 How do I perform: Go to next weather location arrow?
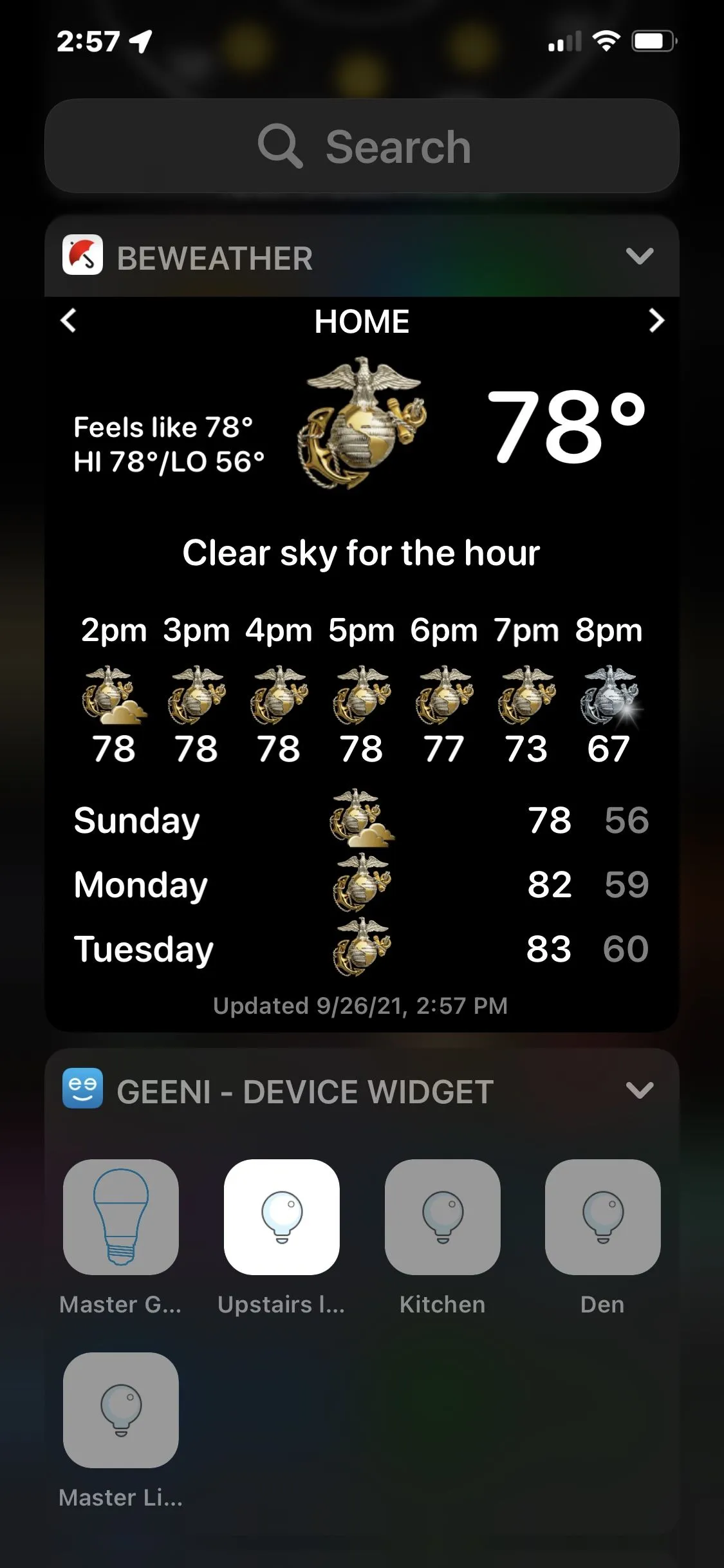pyautogui.click(x=656, y=321)
